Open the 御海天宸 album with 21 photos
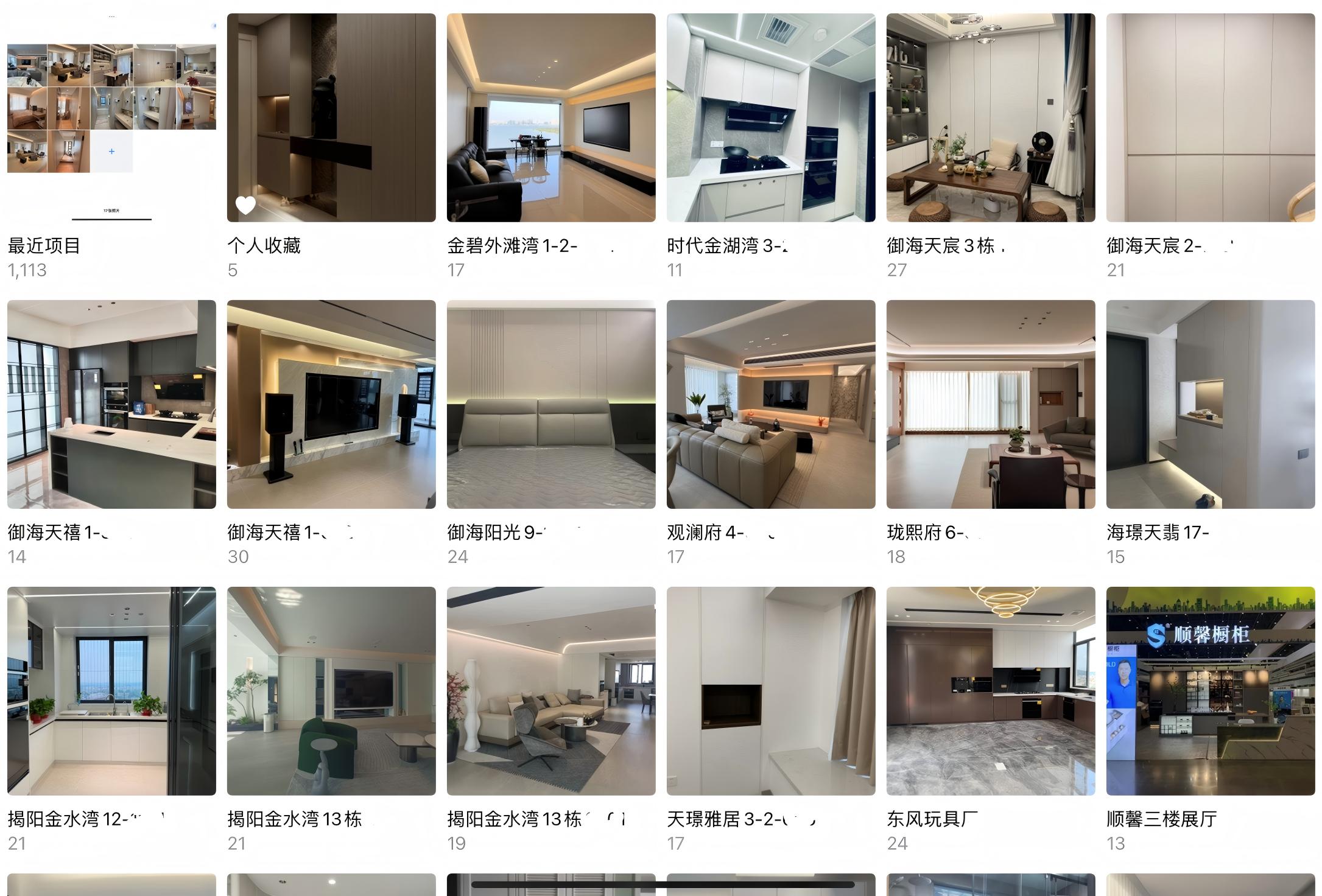 tap(1211, 117)
